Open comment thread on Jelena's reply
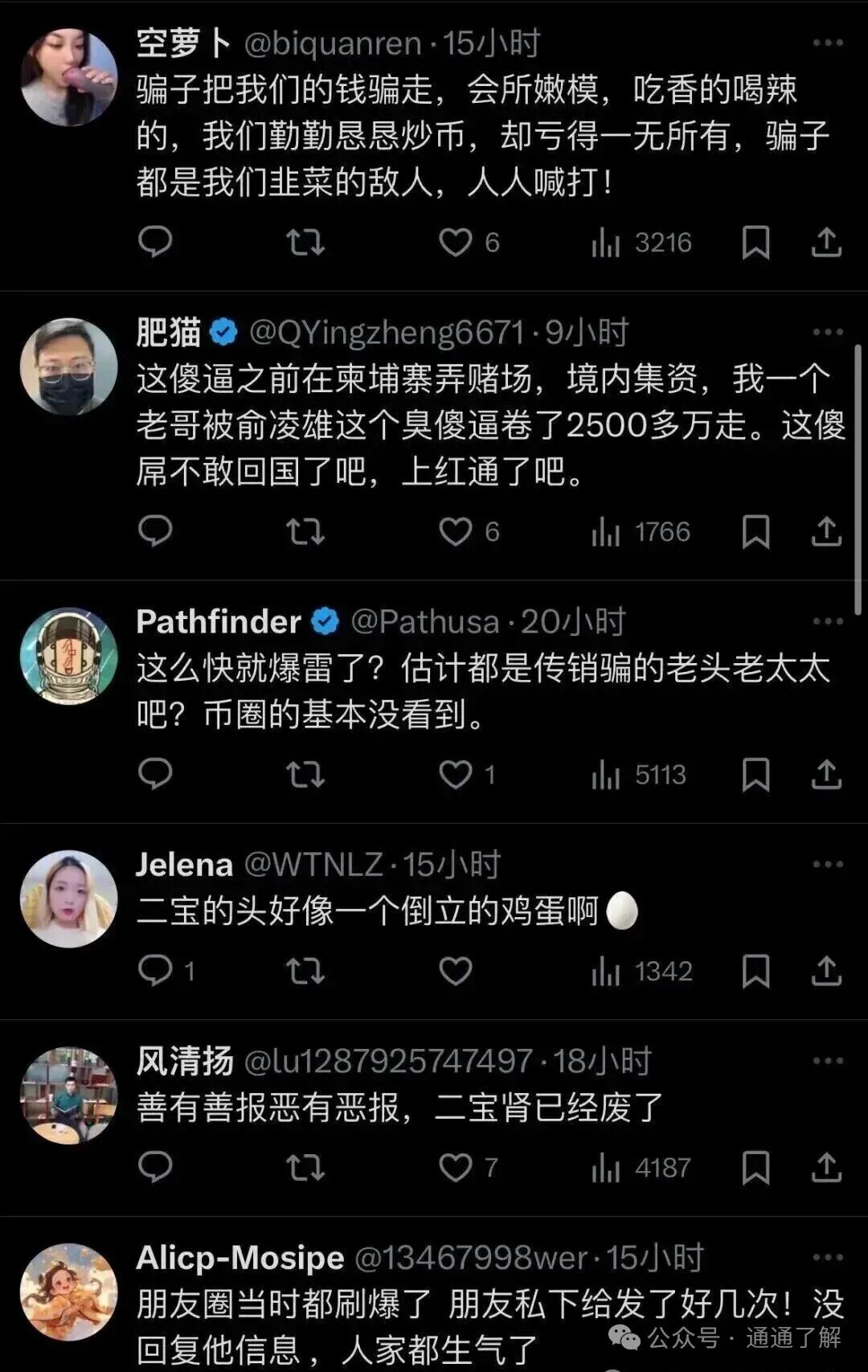868x1372 pixels. tap(155, 971)
